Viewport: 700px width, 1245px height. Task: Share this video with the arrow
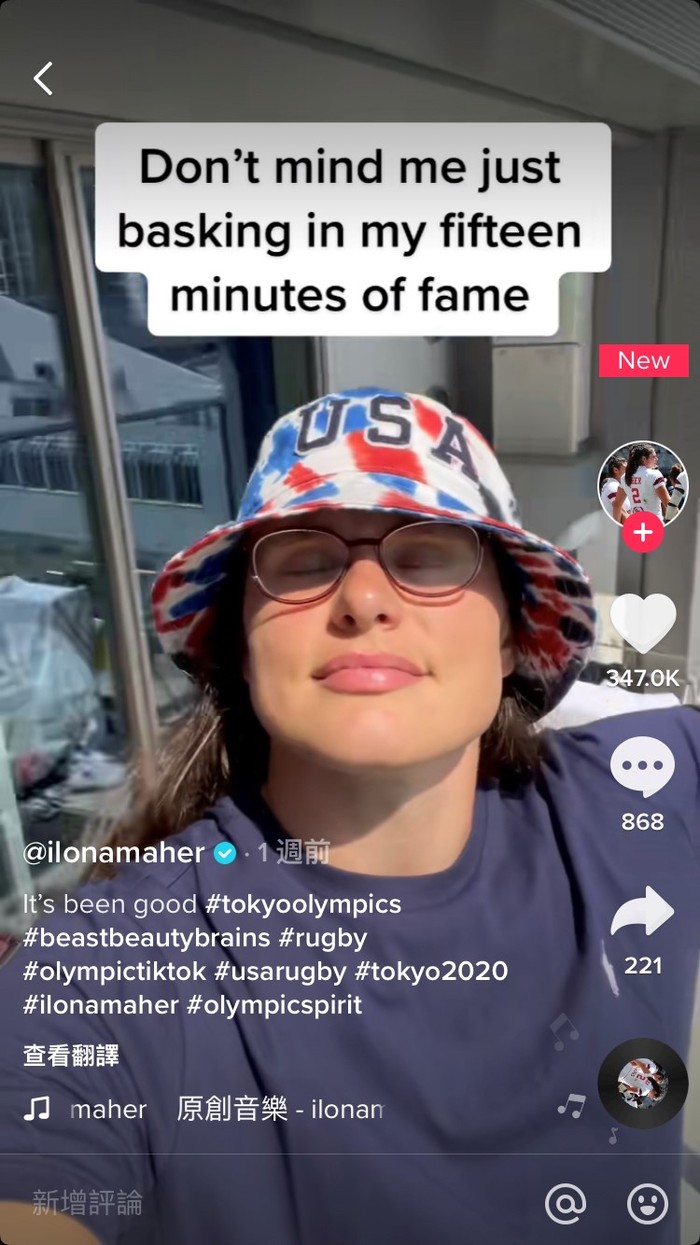click(642, 912)
